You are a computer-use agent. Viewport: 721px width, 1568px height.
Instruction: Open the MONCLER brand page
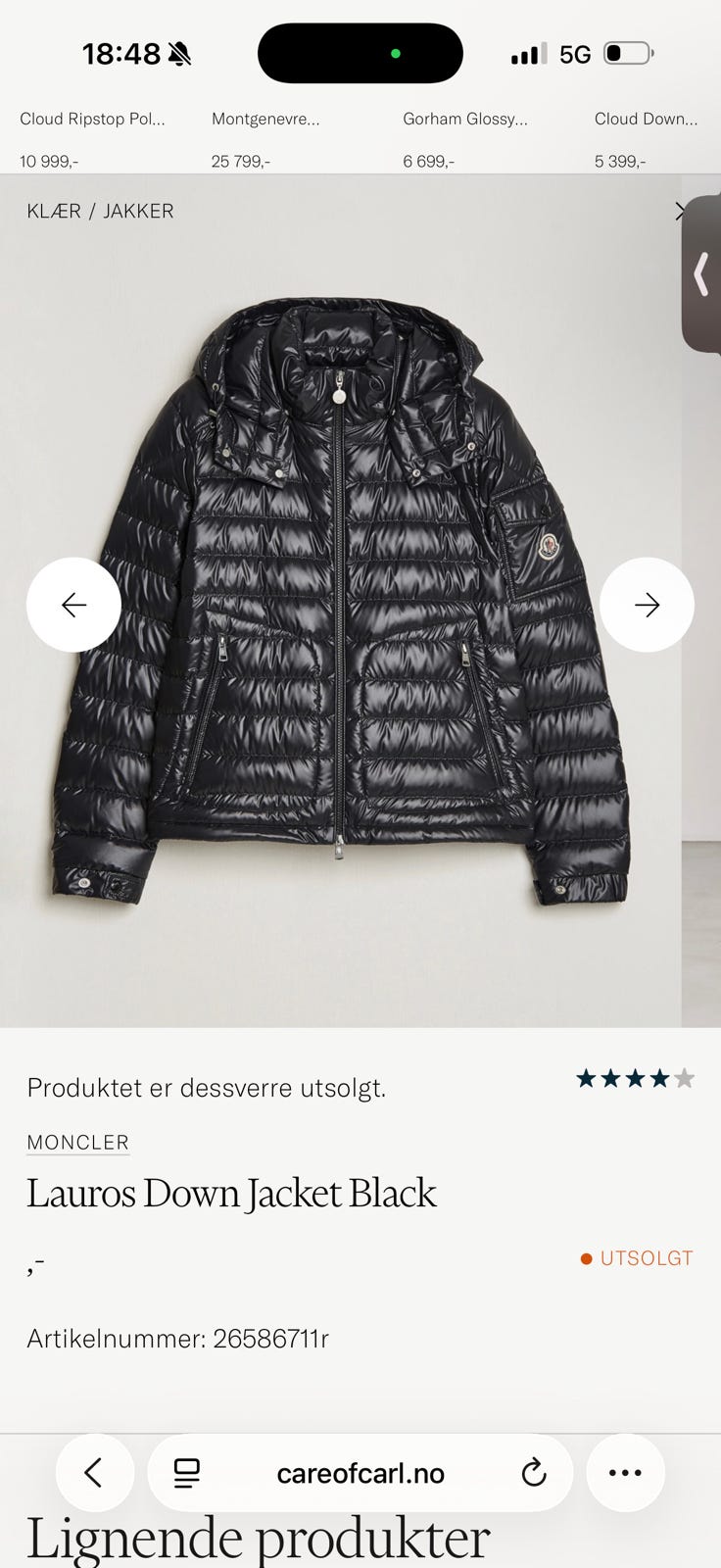(x=77, y=1142)
